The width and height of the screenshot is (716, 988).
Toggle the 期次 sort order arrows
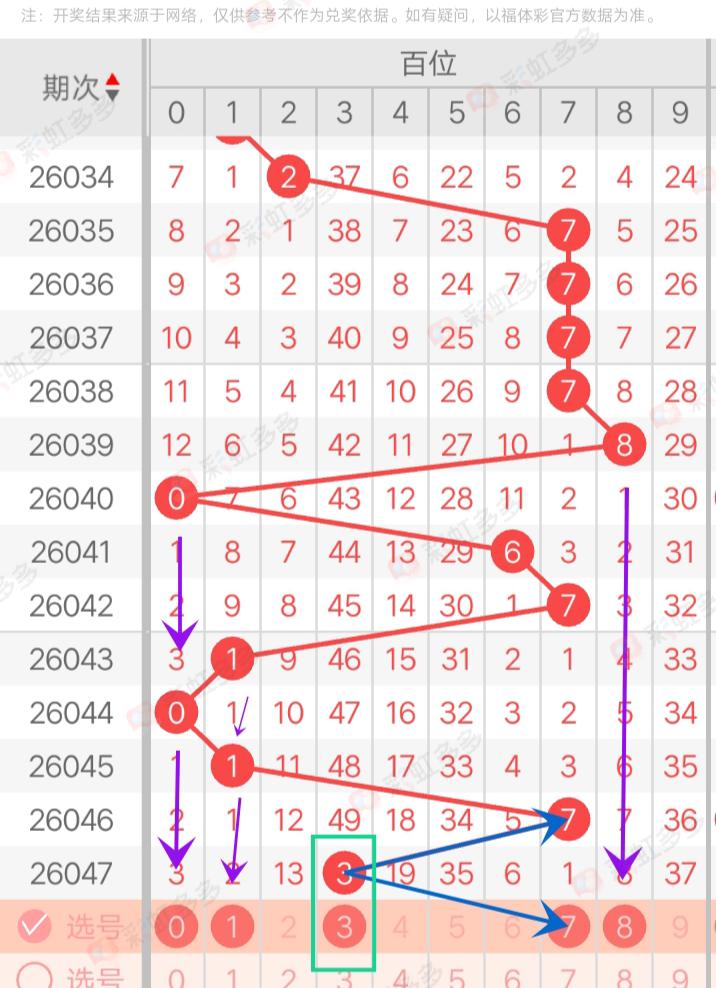[x=112, y=88]
